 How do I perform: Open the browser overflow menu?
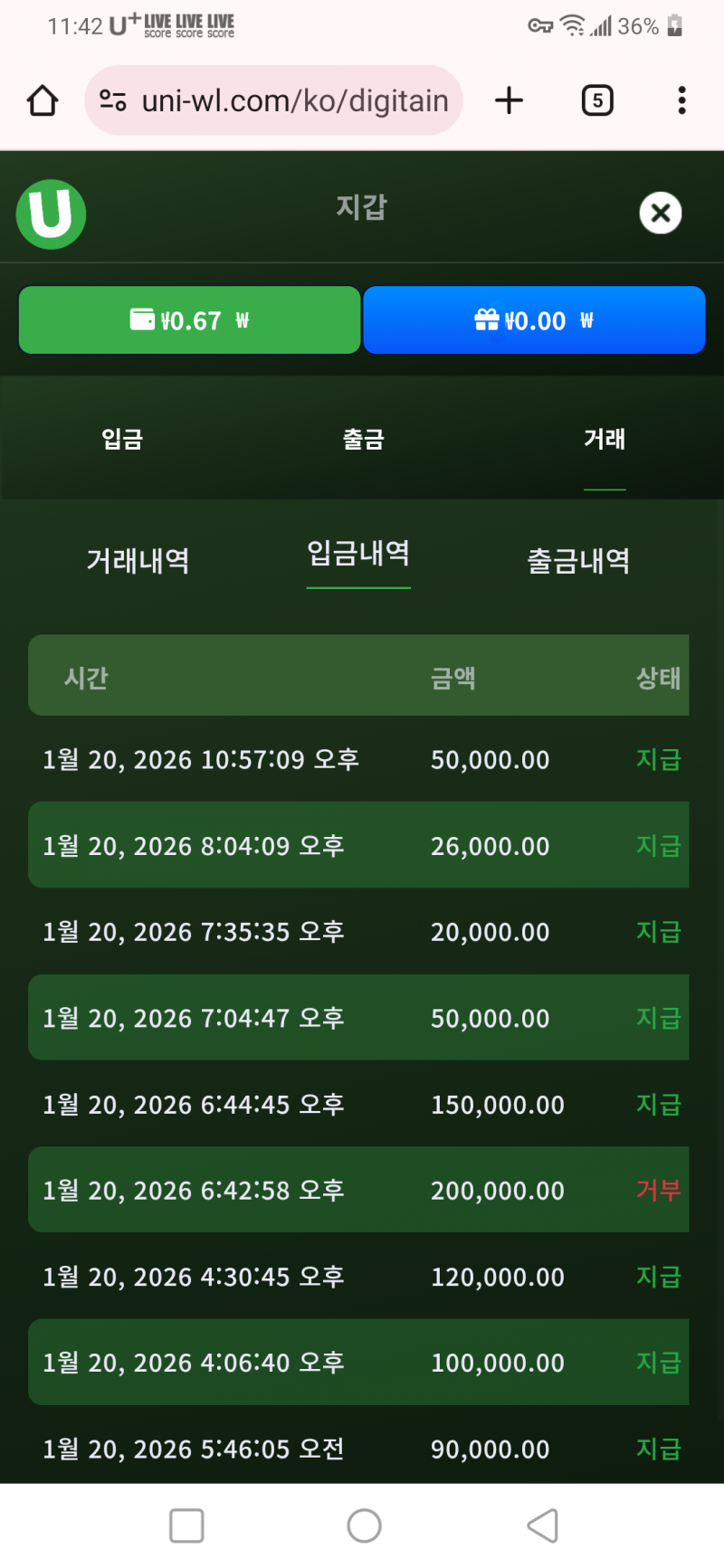[681, 100]
